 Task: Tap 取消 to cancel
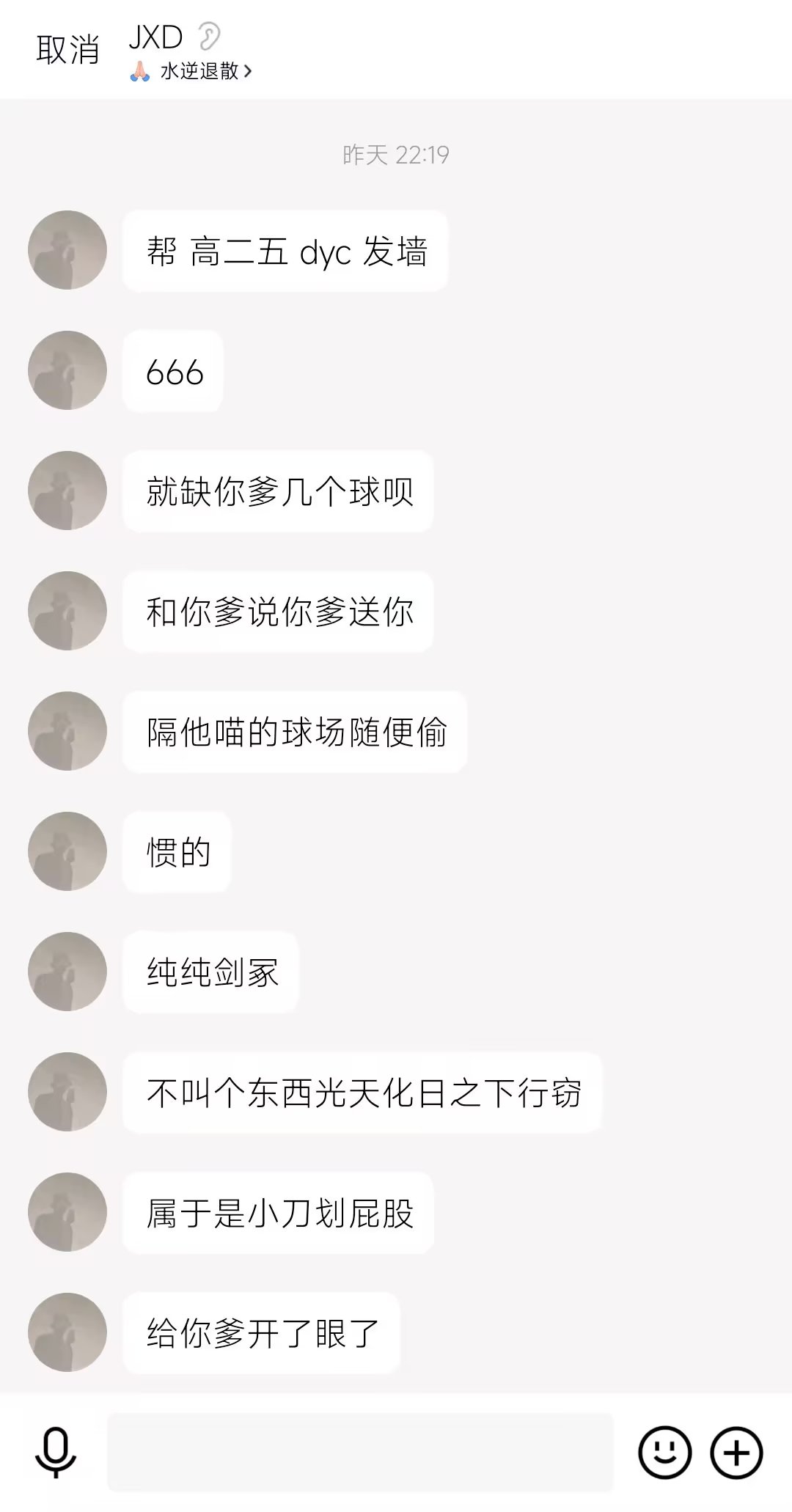[67, 50]
